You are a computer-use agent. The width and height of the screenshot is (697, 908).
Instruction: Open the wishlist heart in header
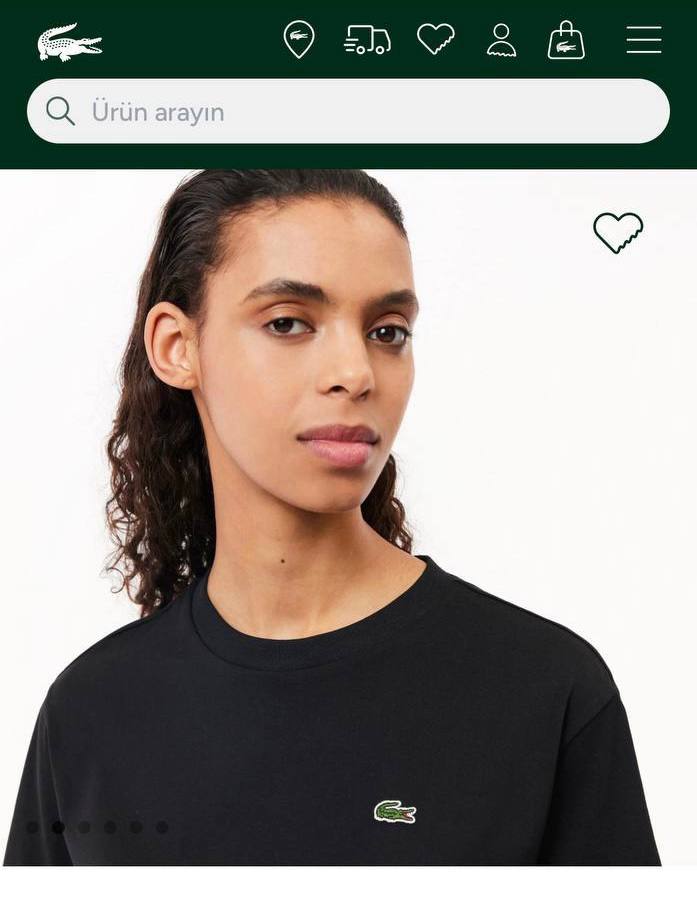click(x=436, y=39)
